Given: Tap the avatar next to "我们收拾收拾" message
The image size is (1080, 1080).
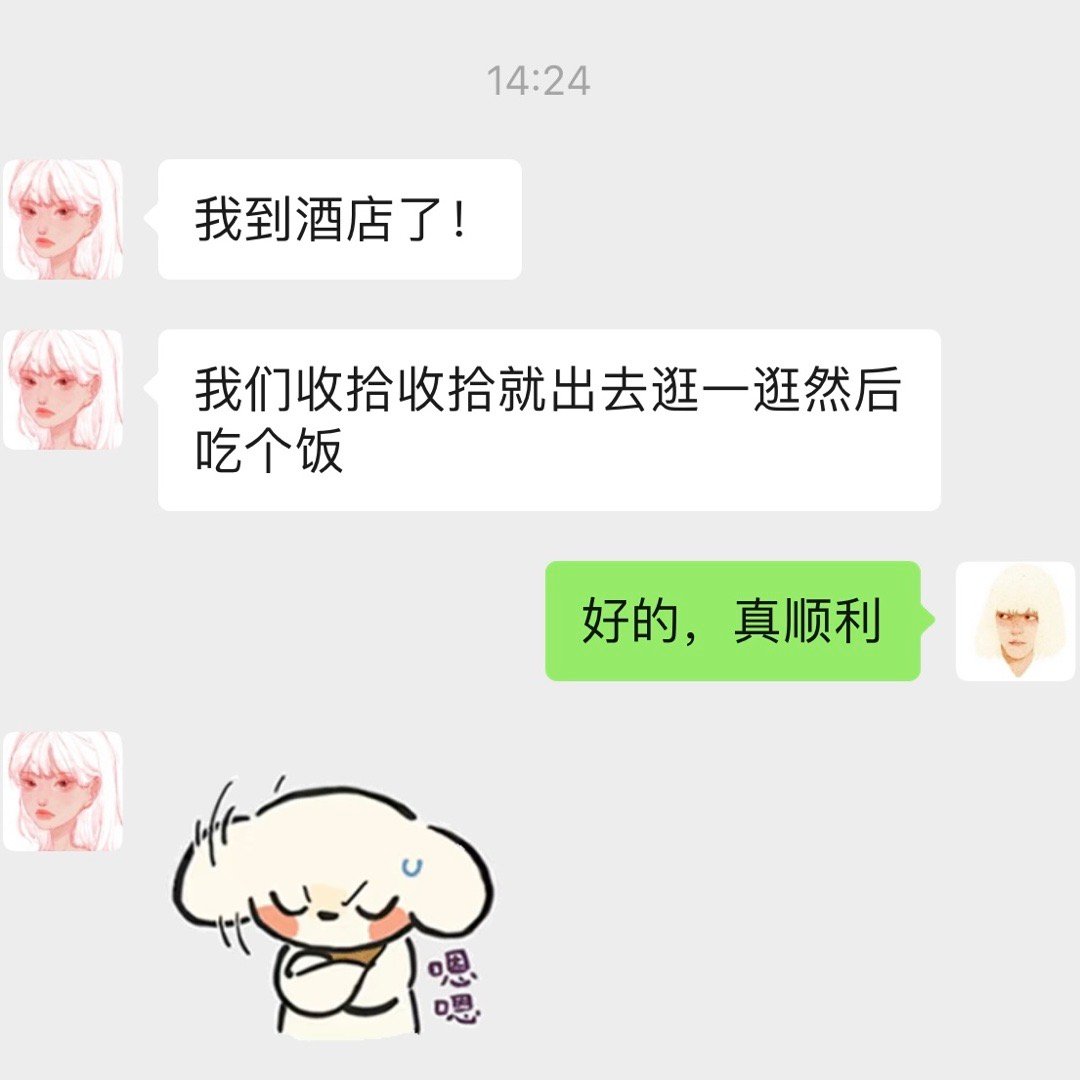Looking at the screenshot, I should (x=63, y=389).
